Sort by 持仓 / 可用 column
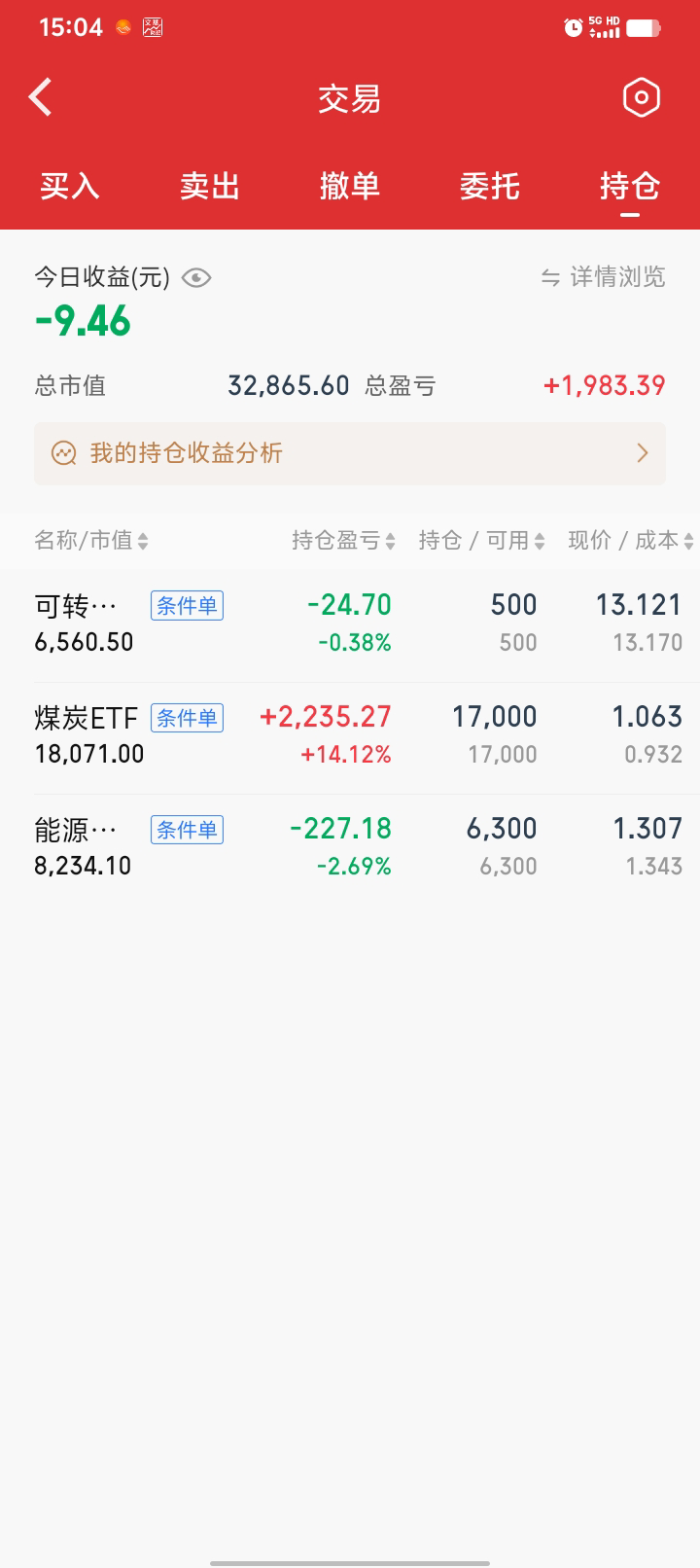Viewport: 700px width, 1568px height. click(481, 541)
